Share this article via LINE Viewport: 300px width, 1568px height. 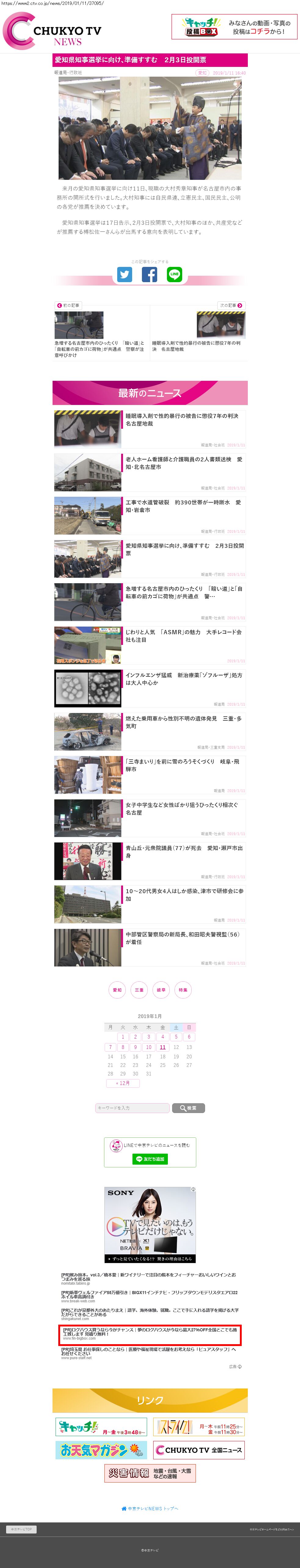coord(175,275)
